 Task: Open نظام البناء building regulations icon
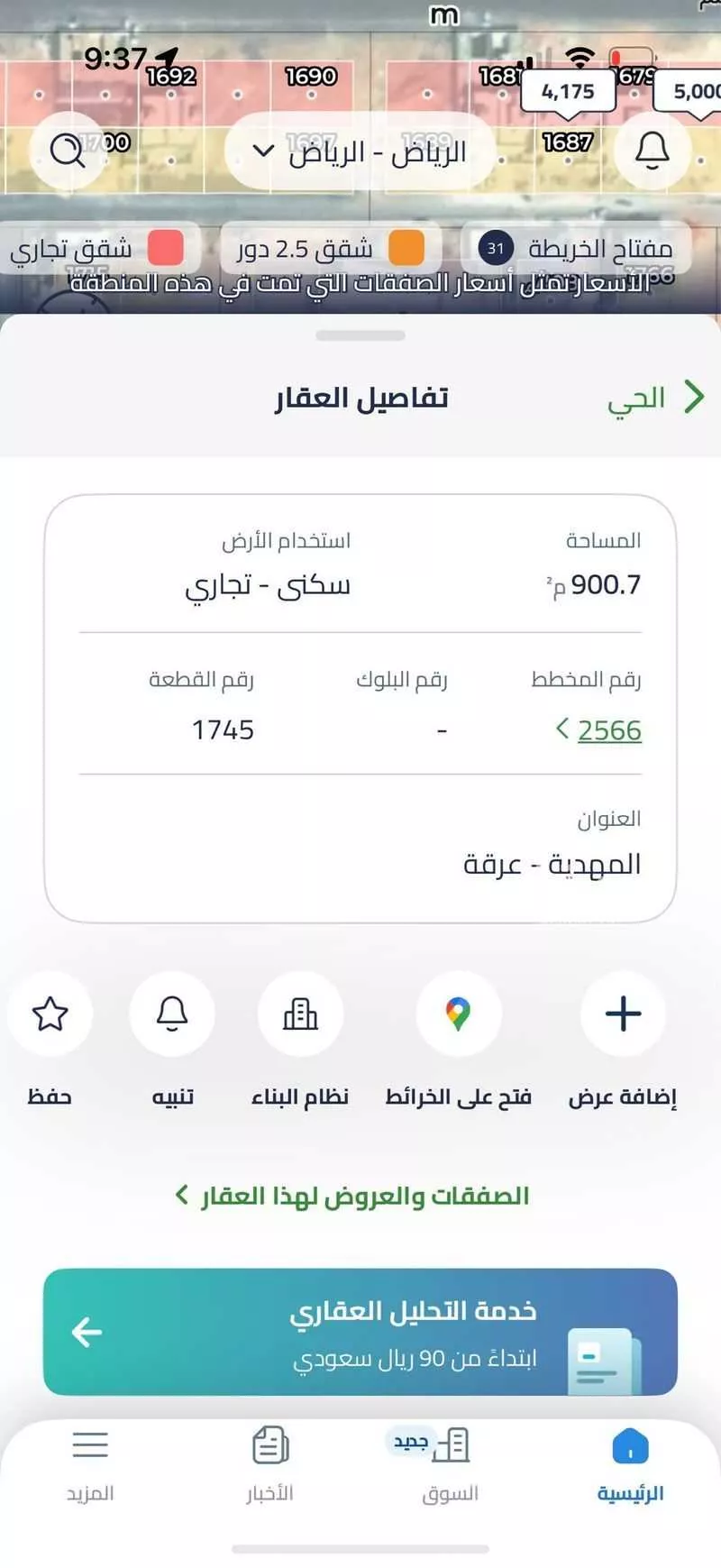[x=300, y=1013]
